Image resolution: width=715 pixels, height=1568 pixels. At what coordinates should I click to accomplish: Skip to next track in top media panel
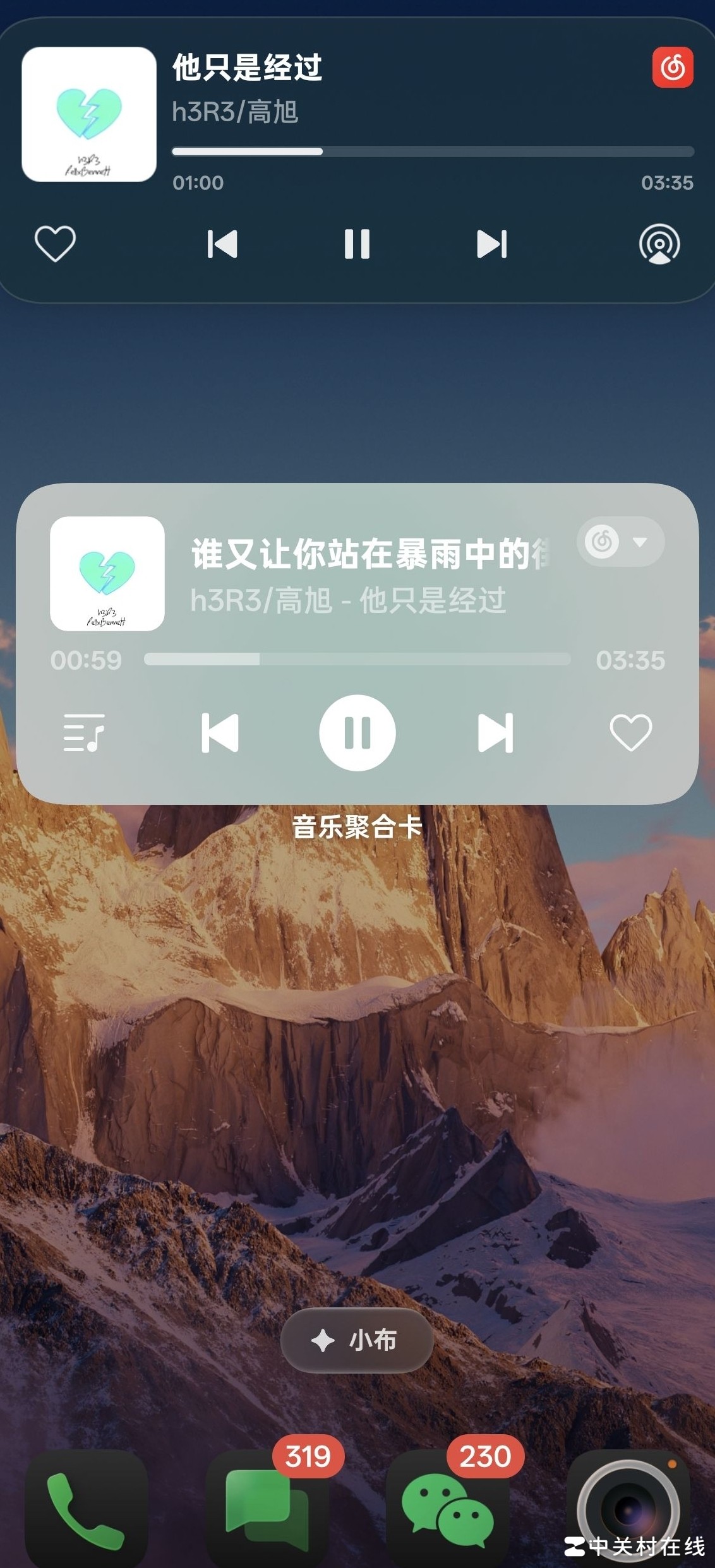click(x=491, y=244)
